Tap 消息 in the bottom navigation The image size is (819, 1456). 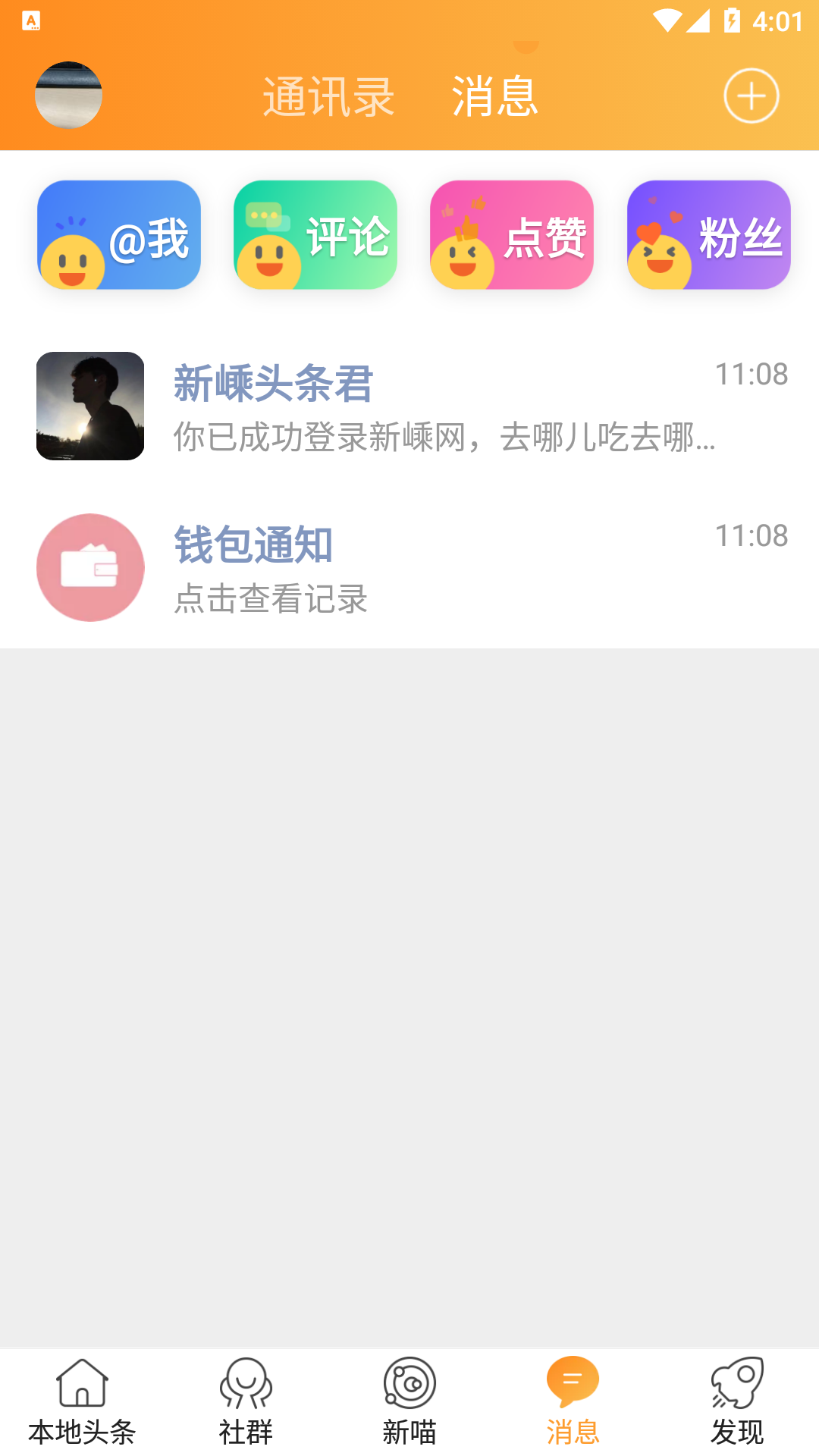(x=573, y=1401)
